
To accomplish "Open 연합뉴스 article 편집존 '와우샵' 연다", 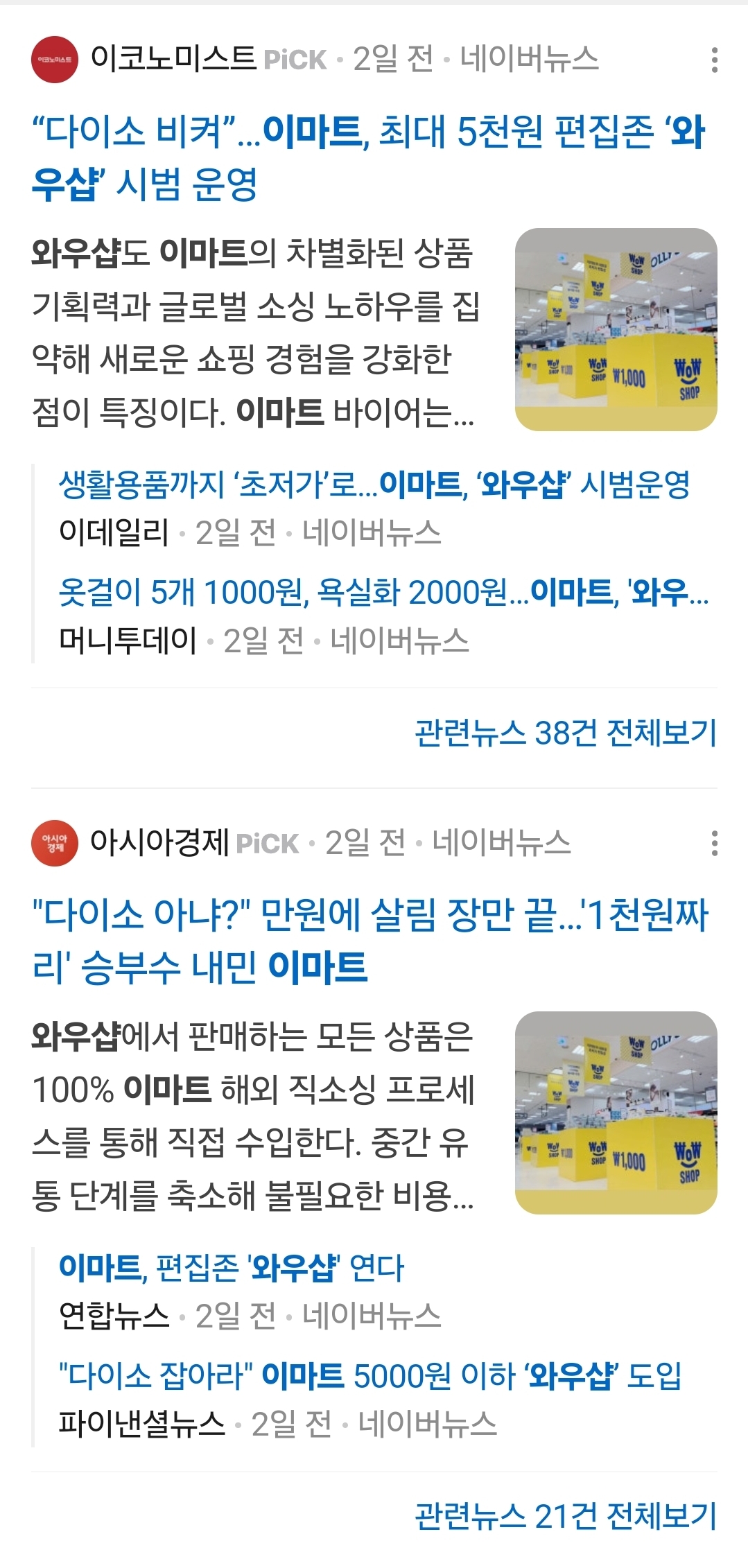I will pos(232,1268).
